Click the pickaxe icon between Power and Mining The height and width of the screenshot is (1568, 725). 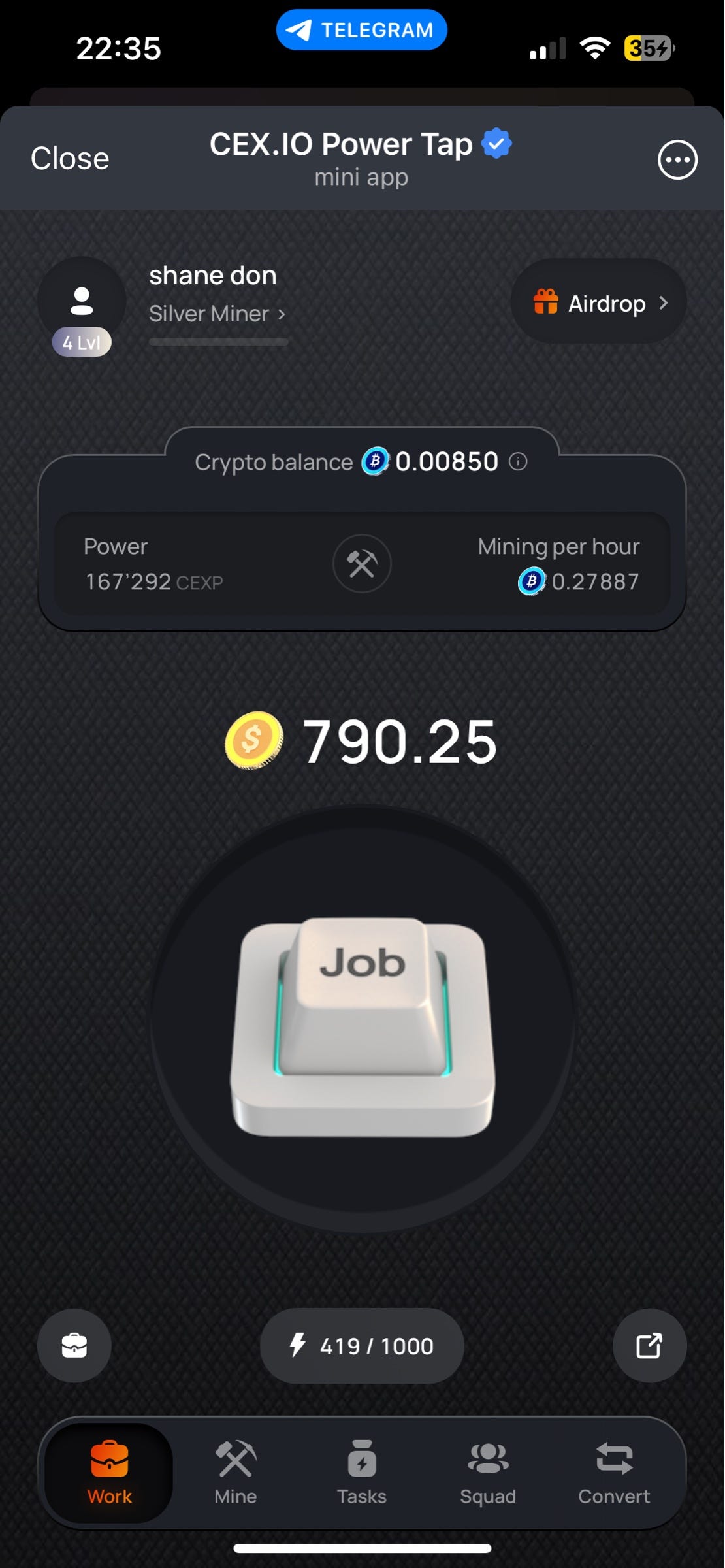[x=362, y=564]
